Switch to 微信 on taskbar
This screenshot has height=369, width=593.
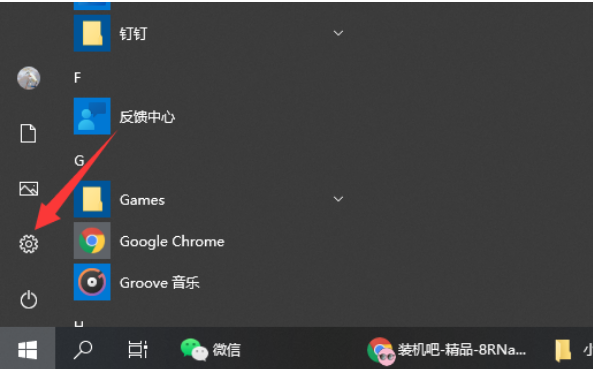pyautogui.click(x=210, y=349)
